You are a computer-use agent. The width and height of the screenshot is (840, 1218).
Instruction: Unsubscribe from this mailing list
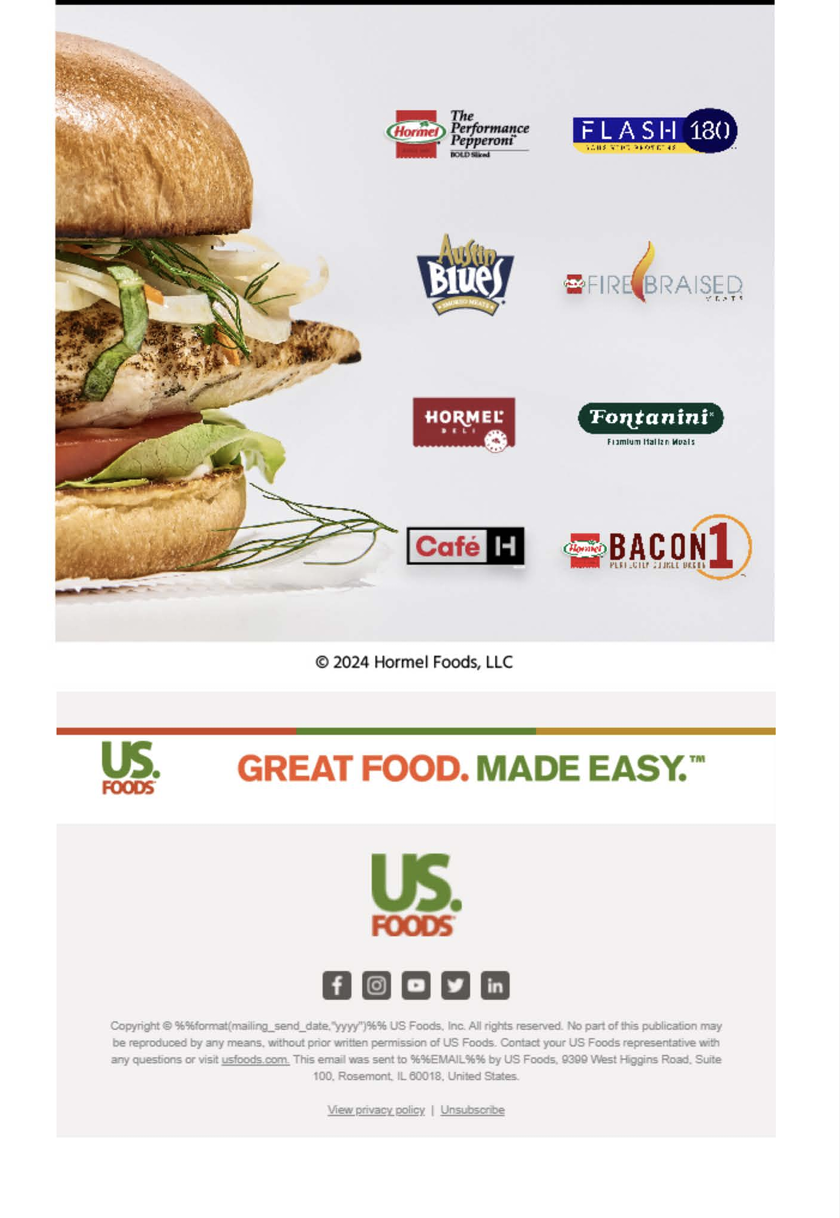click(472, 1110)
